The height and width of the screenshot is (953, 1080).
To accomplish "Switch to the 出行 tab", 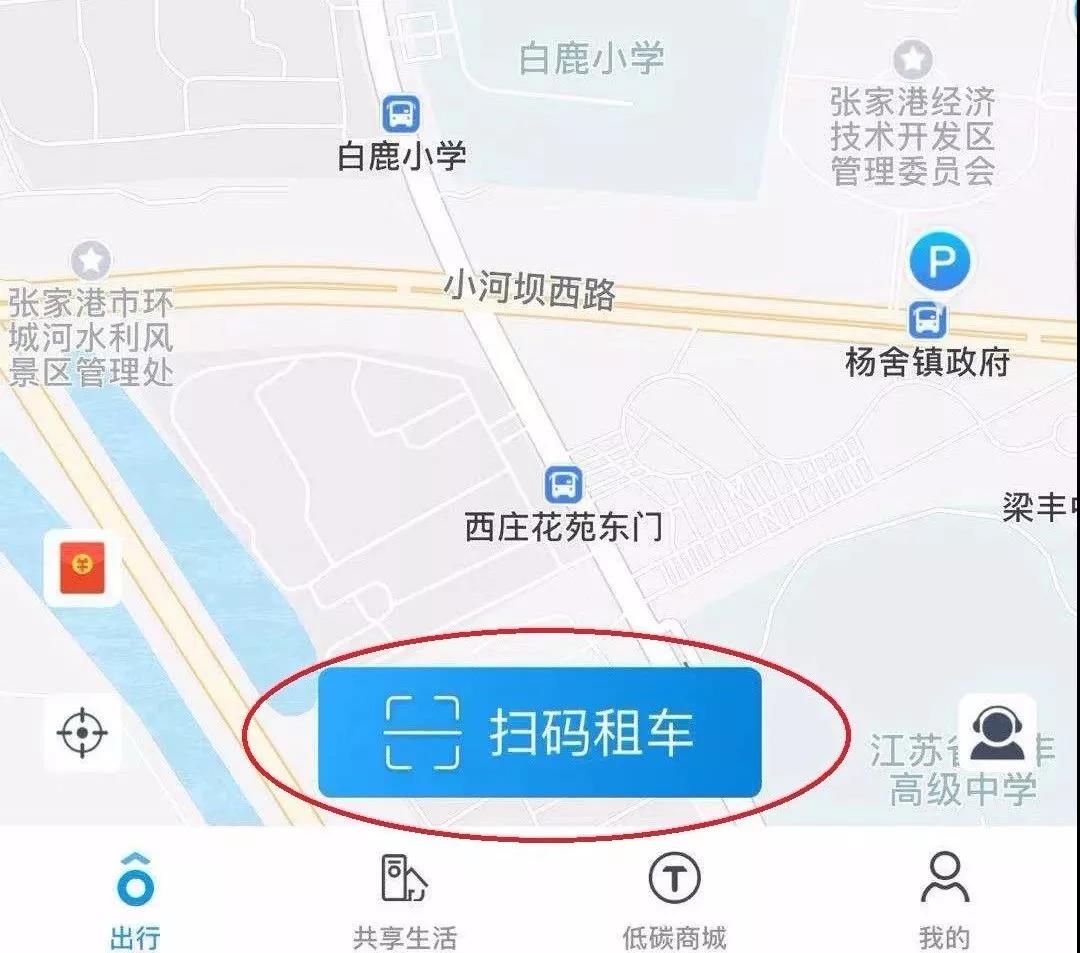I will point(135,896).
